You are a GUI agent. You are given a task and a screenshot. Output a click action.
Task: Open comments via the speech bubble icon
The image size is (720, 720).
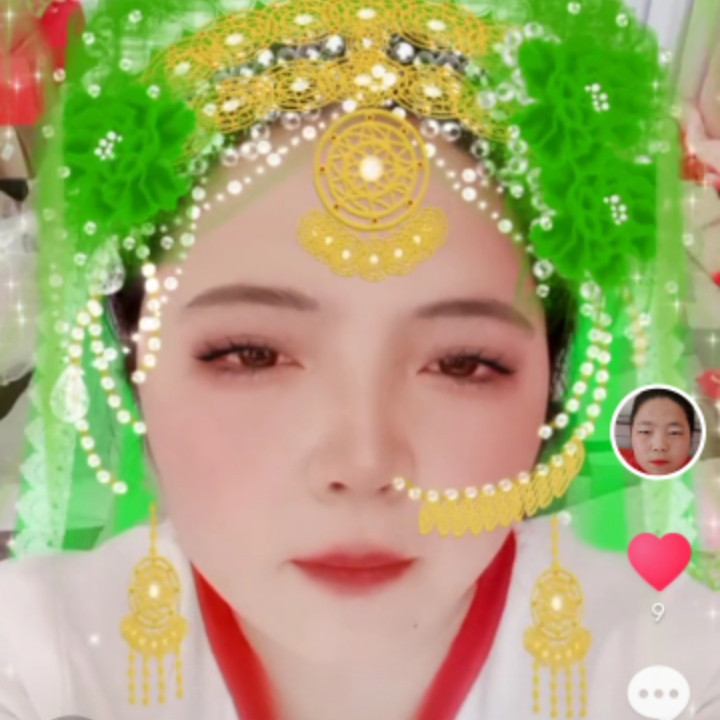coord(659,692)
